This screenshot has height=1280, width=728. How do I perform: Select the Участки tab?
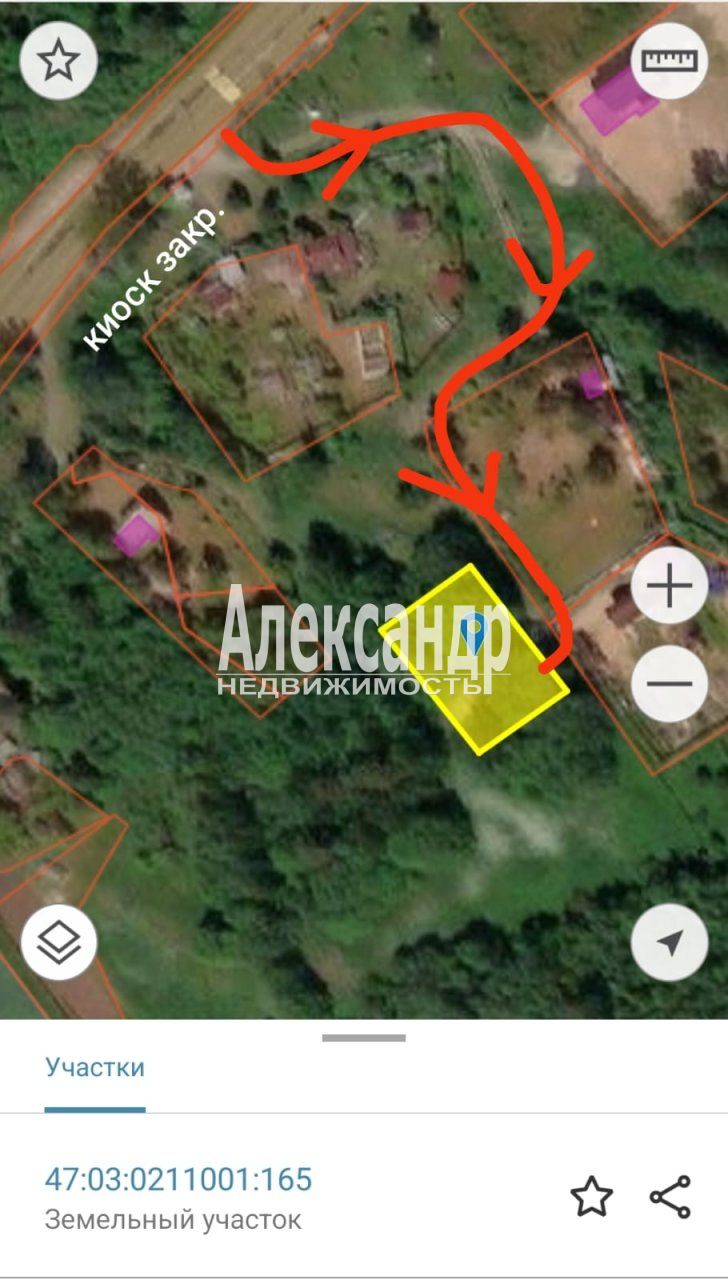tap(95, 1067)
